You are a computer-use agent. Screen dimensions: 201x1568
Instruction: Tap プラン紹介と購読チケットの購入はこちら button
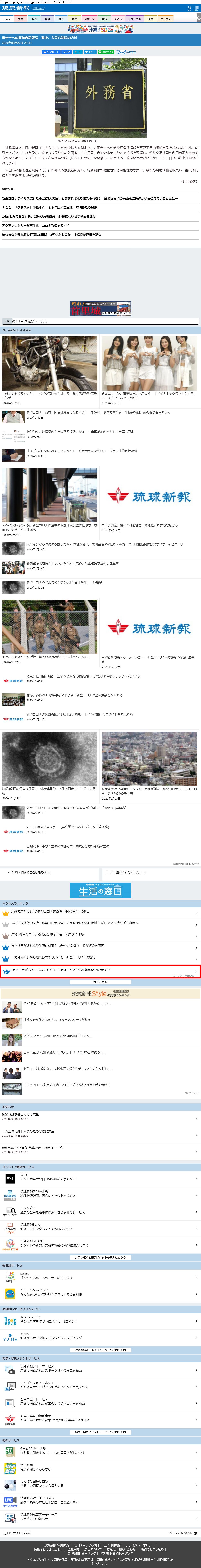click(x=101, y=1256)
